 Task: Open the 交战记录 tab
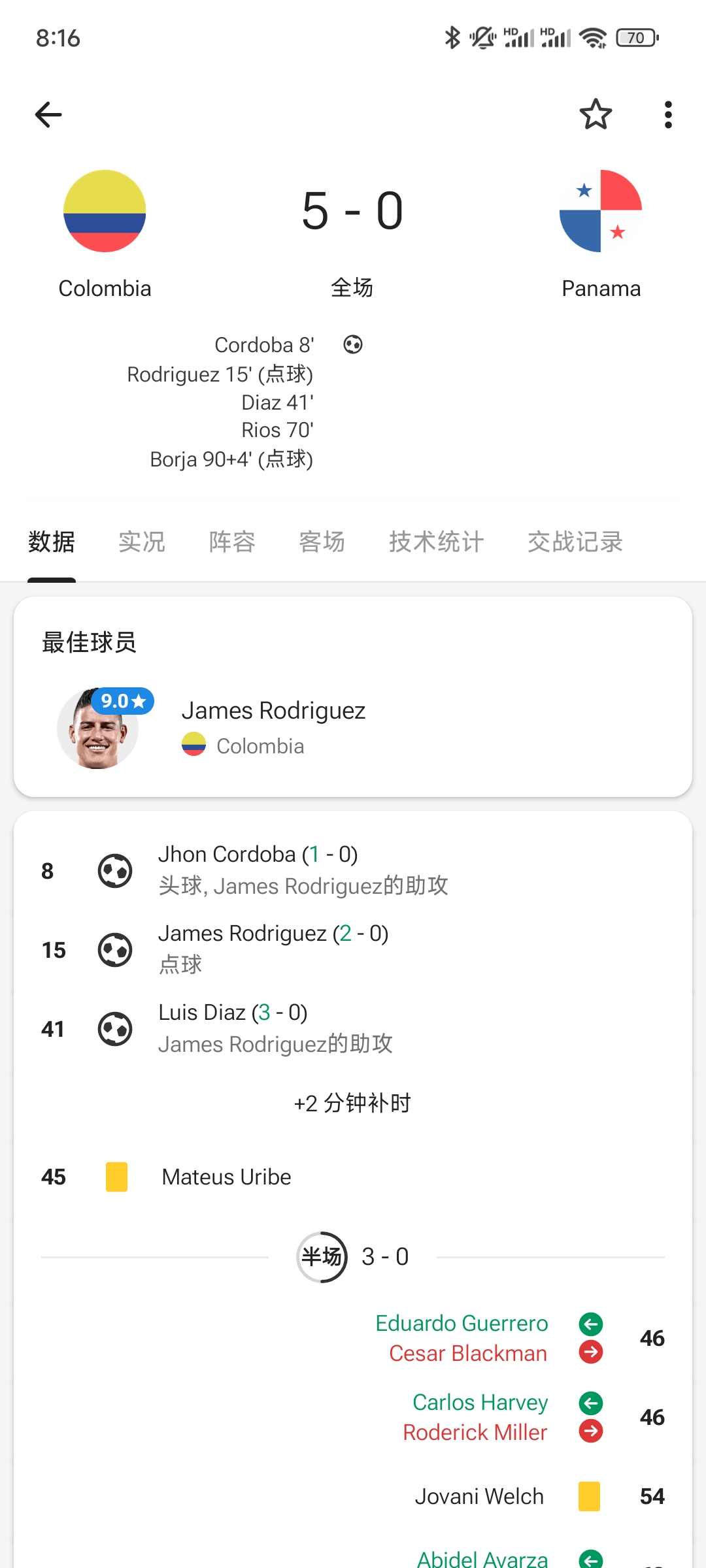pyautogui.click(x=575, y=542)
